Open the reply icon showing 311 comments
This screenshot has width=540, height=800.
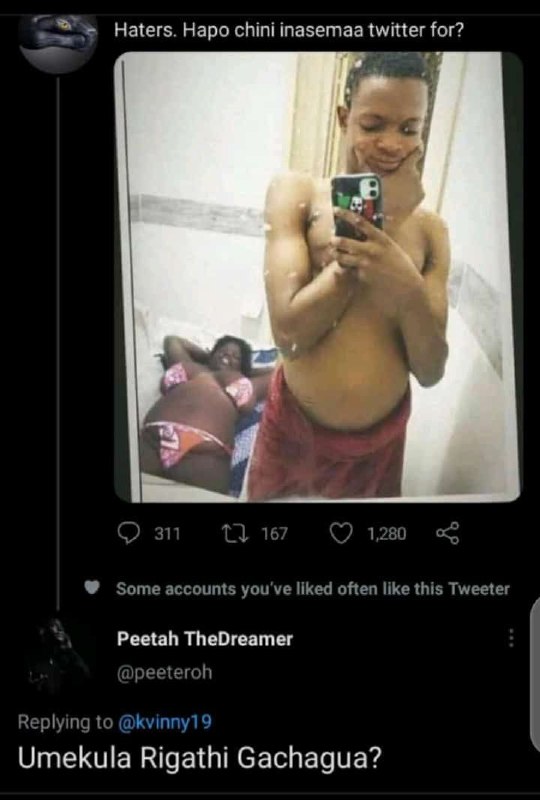[x=126, y=534]
